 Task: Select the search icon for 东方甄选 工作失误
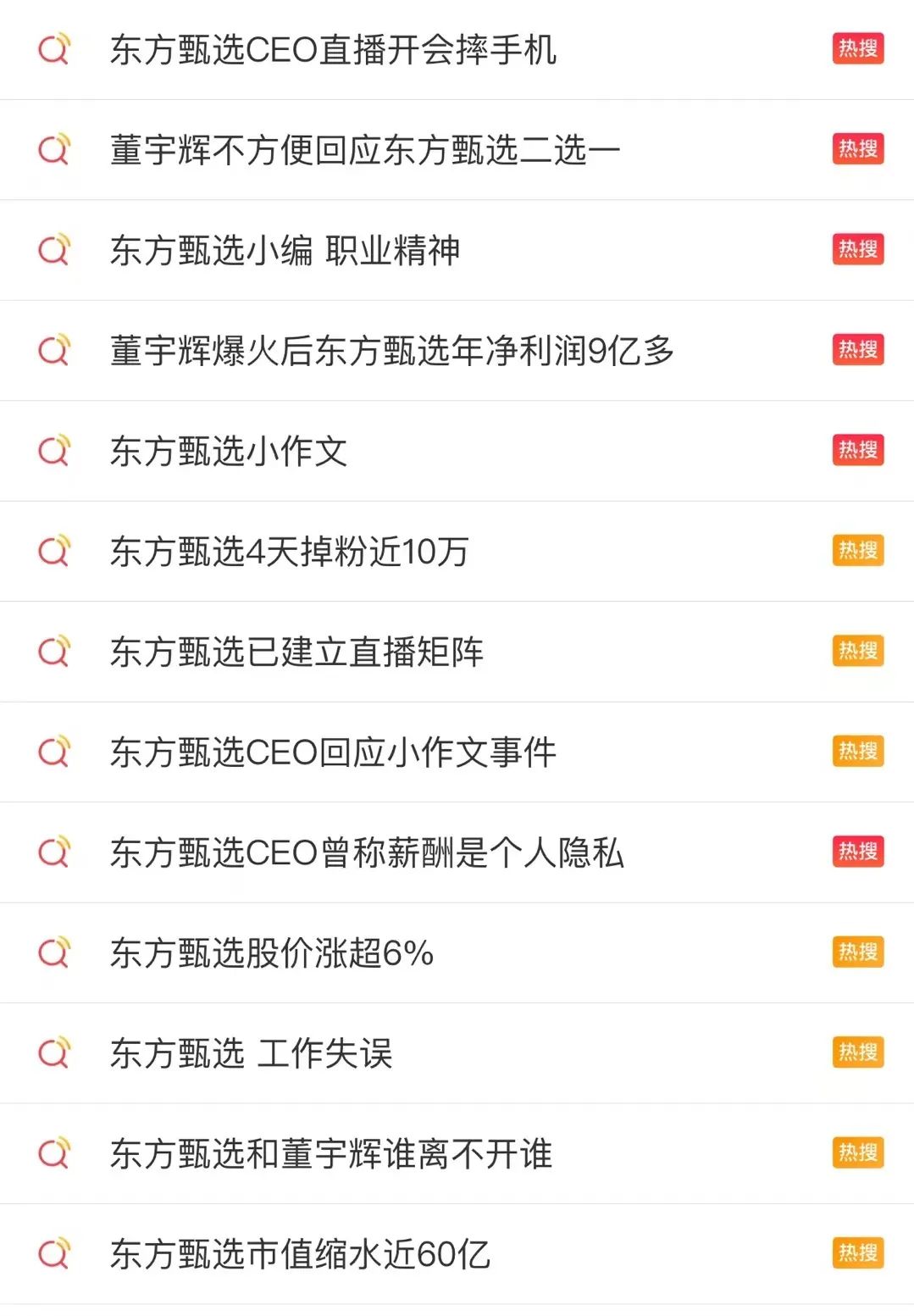tap(55, 1052)
